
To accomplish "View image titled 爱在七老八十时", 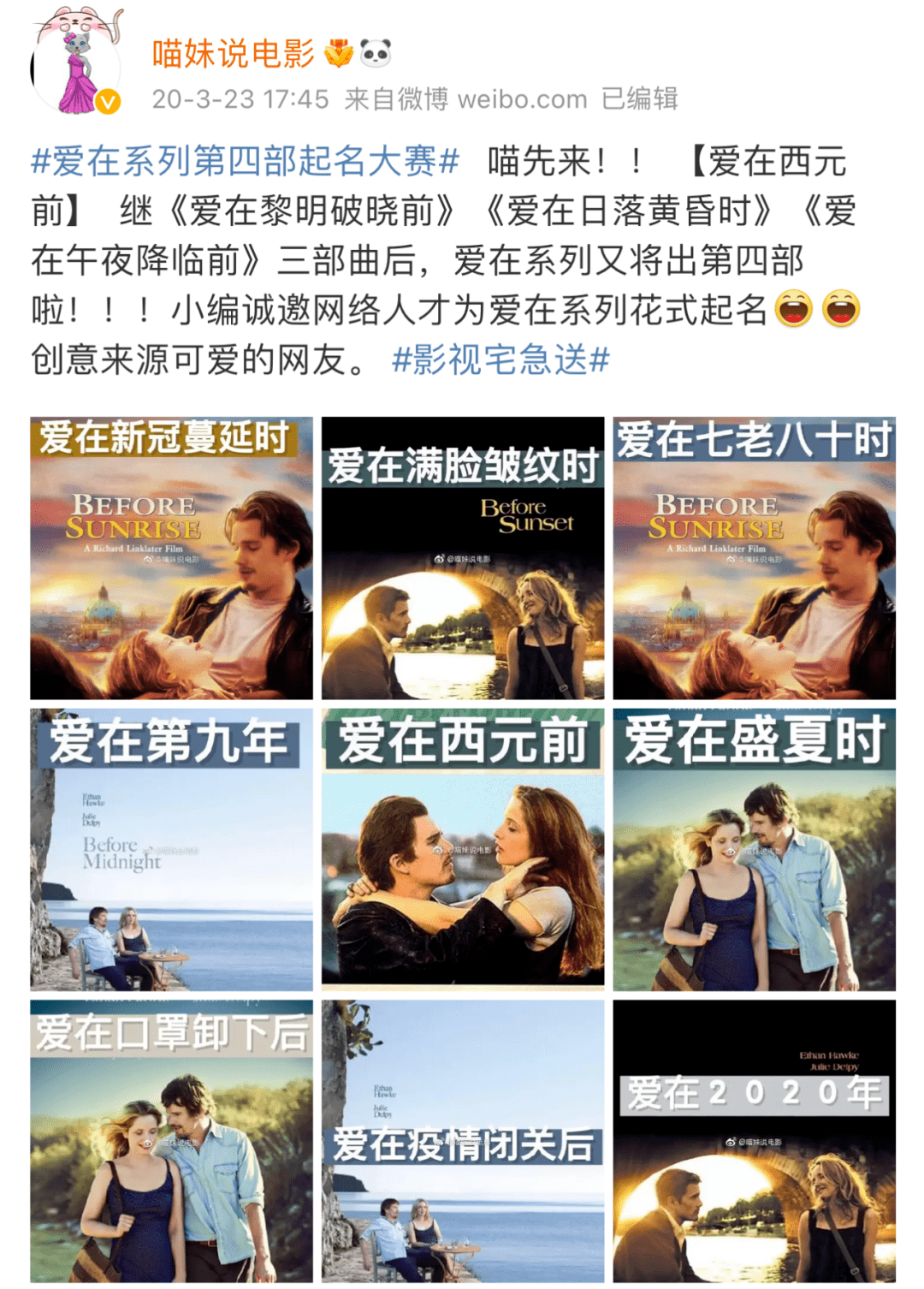I will pyautogui.click(x=754, y=558).
